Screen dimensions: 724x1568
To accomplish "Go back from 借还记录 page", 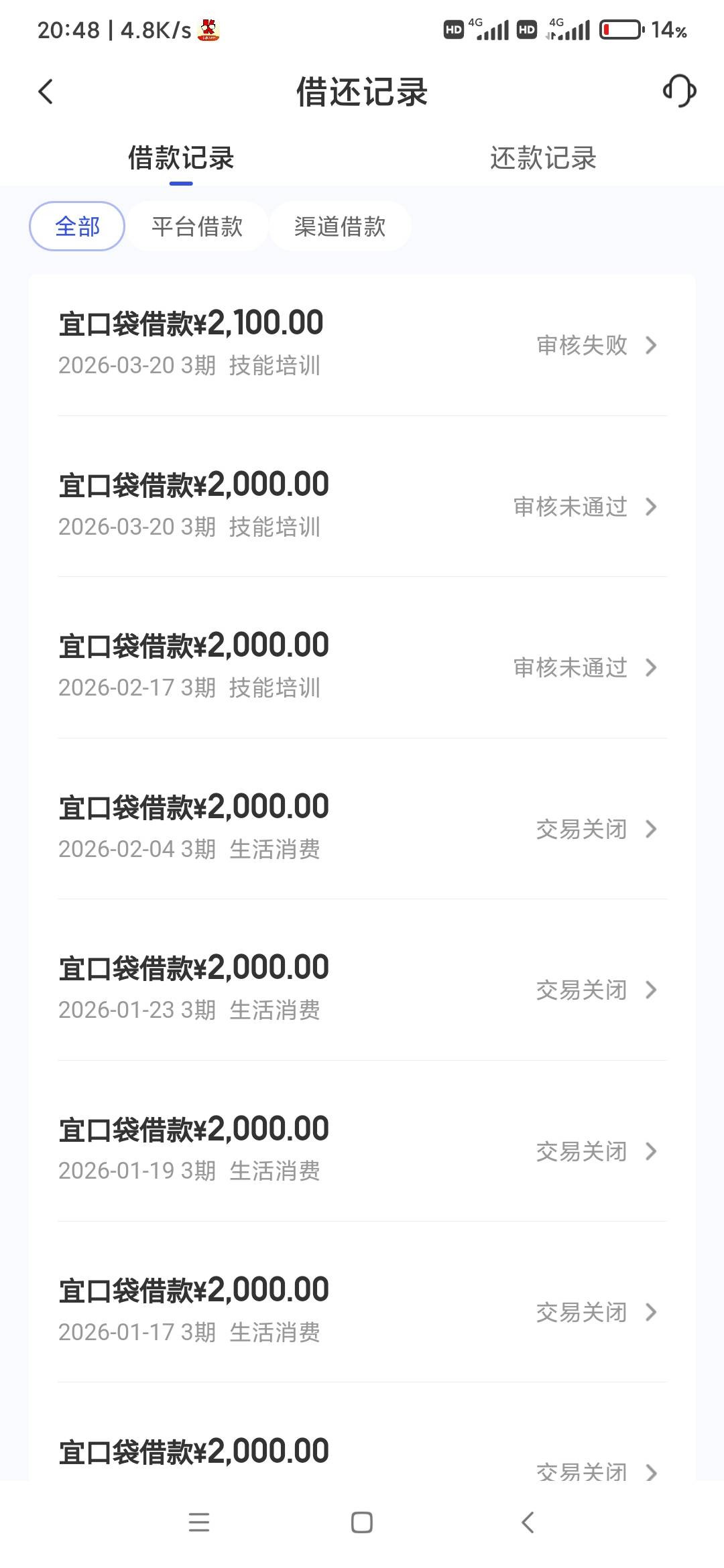I will (46, 92).
